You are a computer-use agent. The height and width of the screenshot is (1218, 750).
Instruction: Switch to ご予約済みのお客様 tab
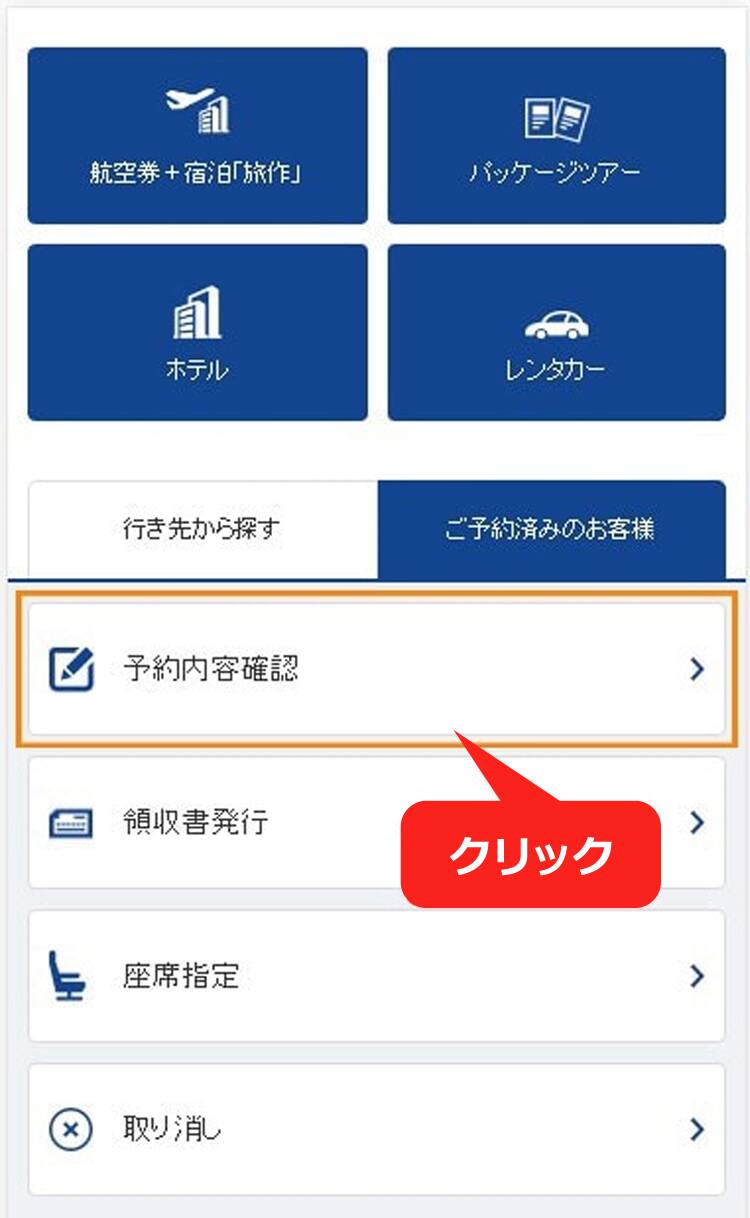[x=551, y=529]
